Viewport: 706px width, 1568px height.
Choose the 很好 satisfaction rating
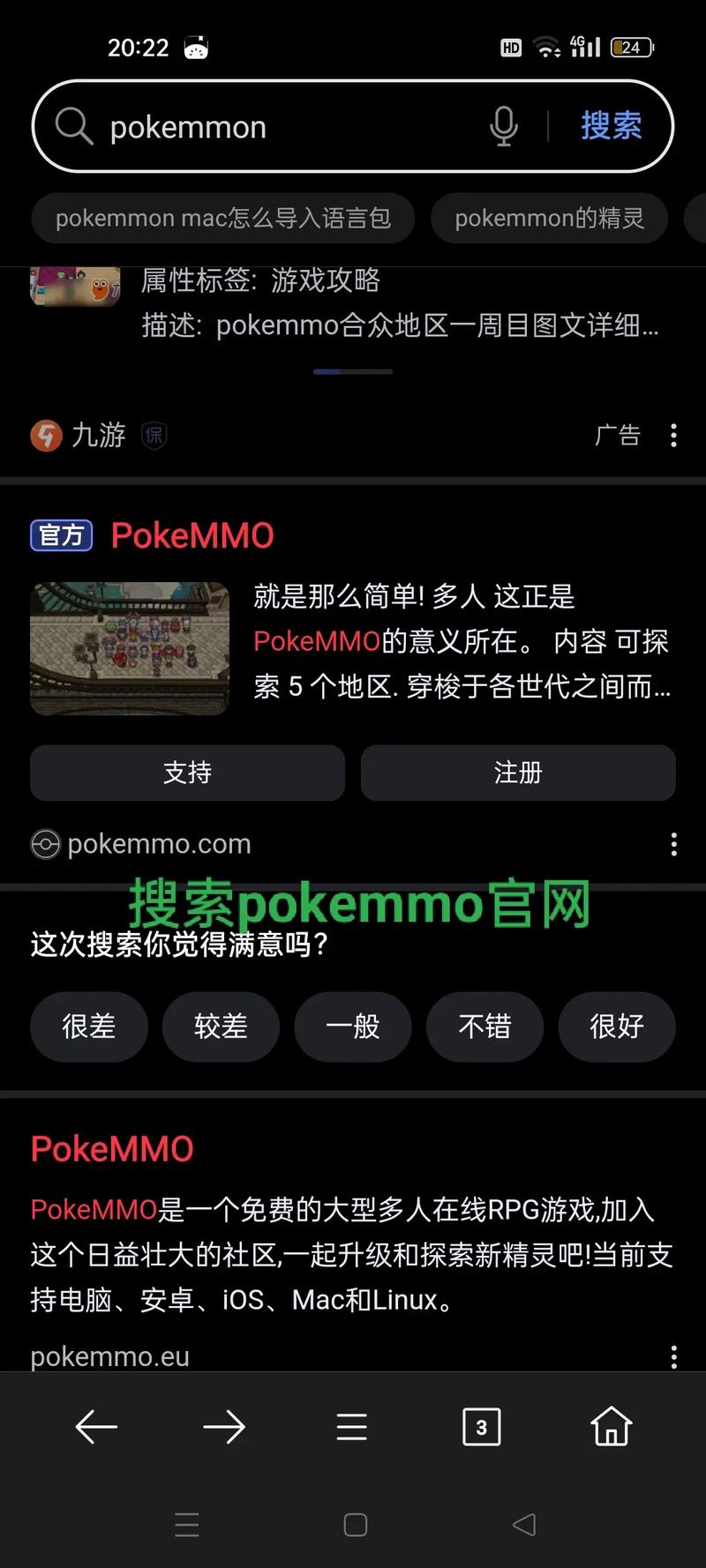point(617,1027)
